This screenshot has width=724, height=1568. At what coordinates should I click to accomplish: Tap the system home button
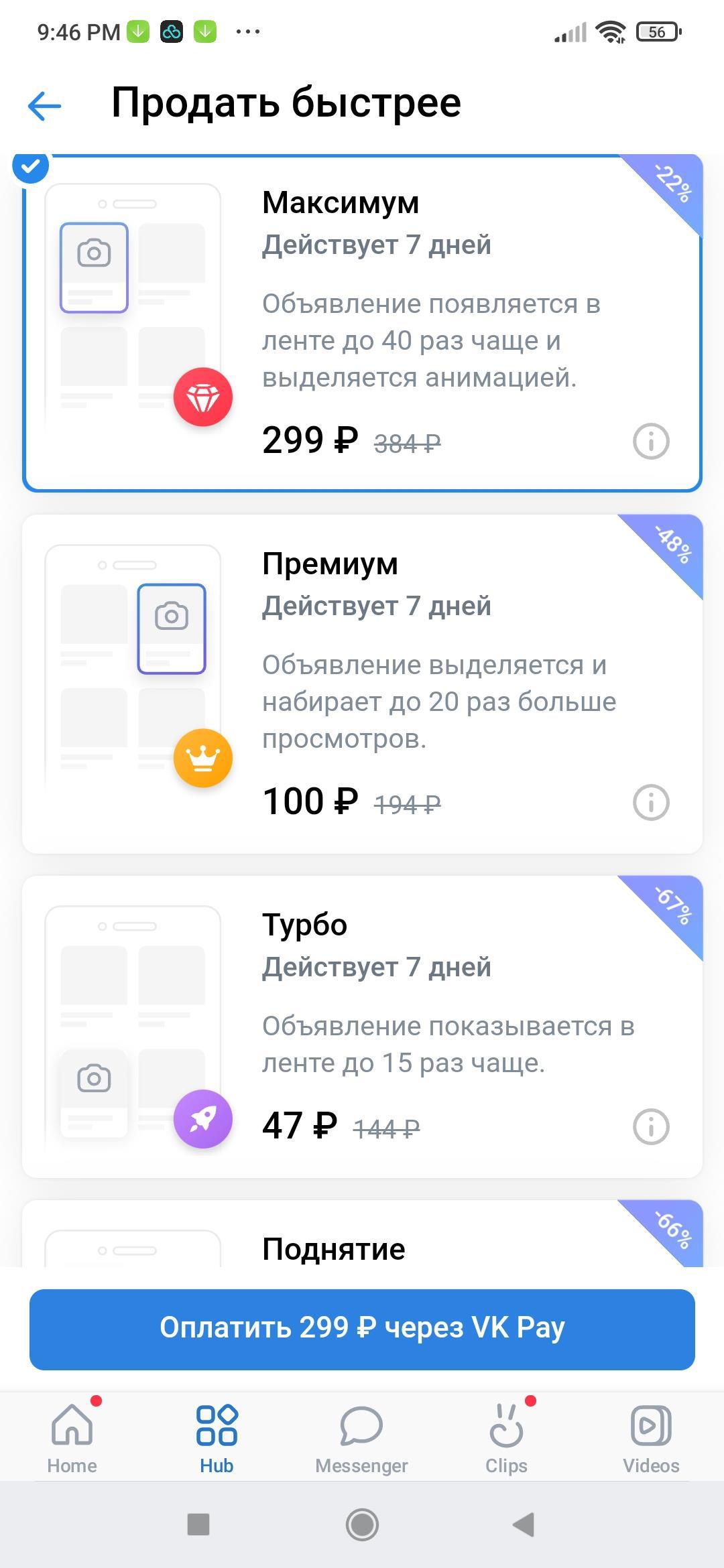[362, 1524]
